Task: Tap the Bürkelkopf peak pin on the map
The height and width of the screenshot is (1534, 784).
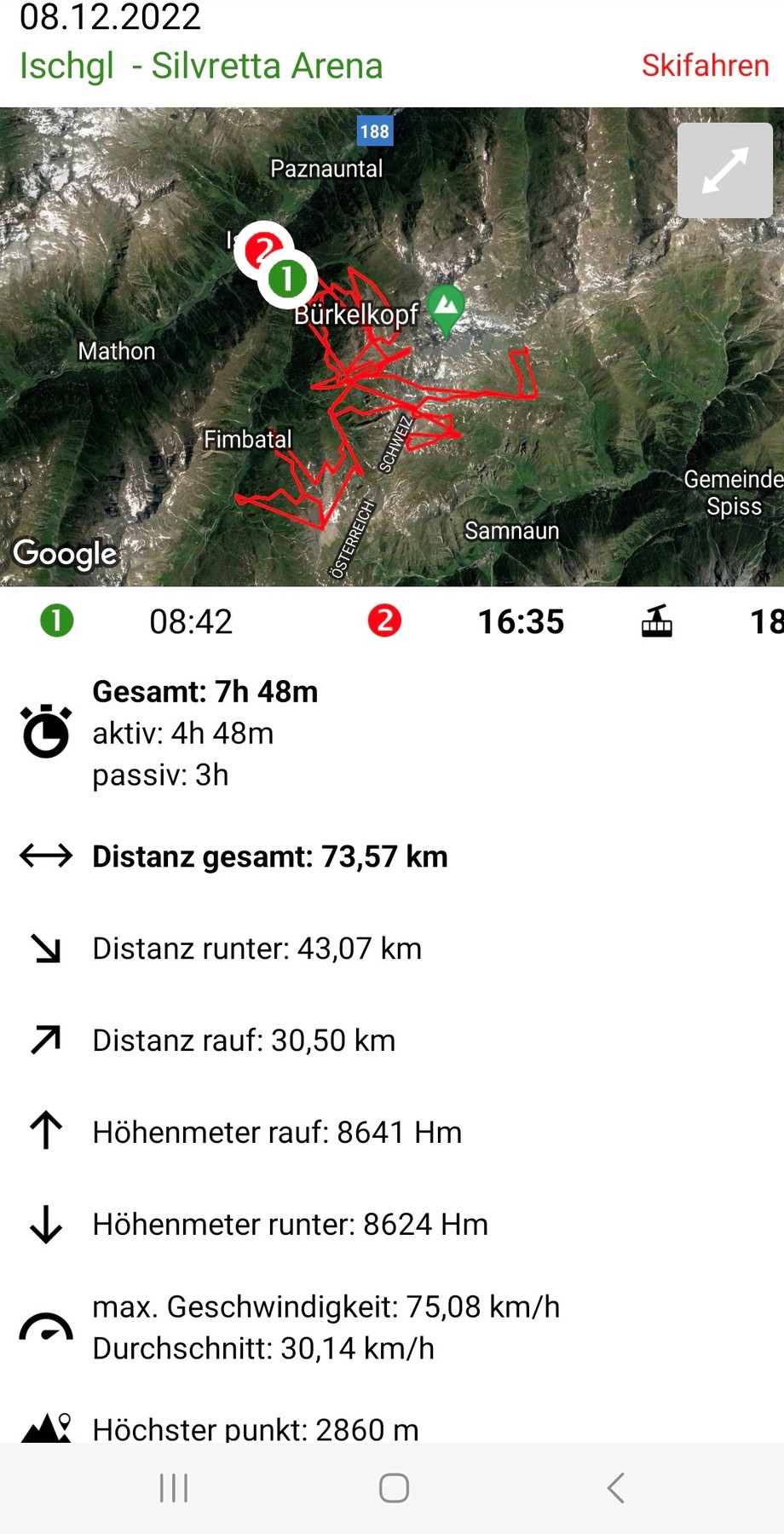Action: pos(446,307)
